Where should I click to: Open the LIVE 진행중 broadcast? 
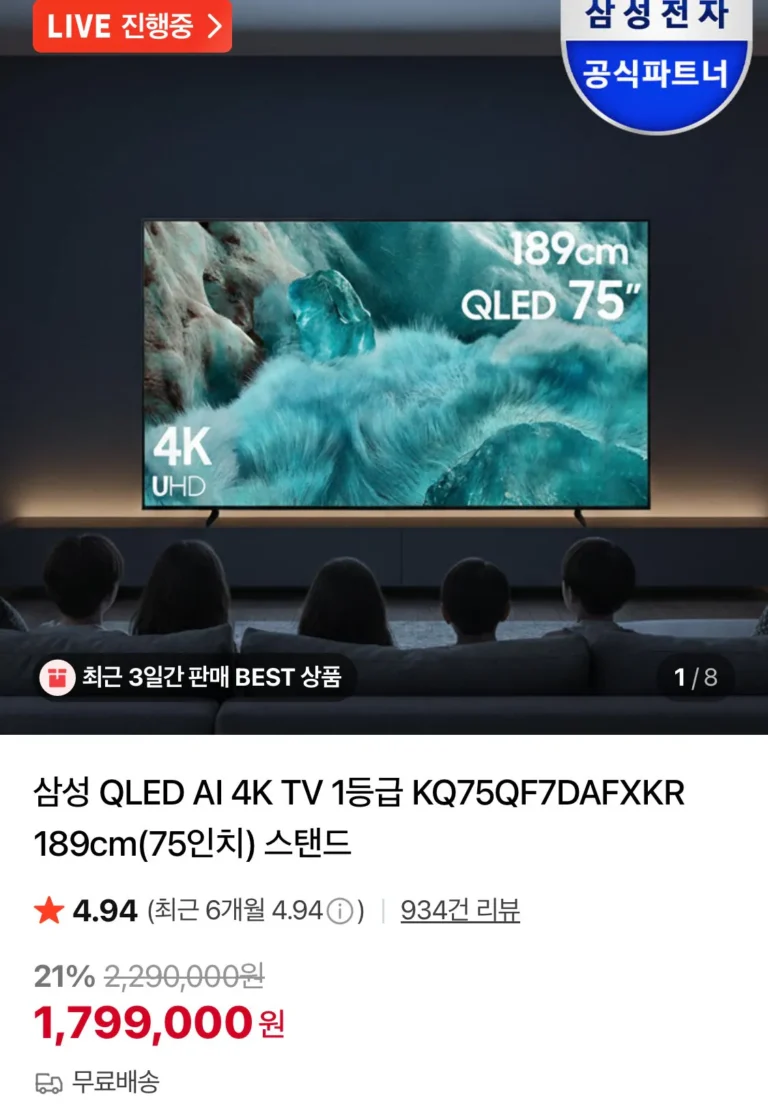coord(132,26)
